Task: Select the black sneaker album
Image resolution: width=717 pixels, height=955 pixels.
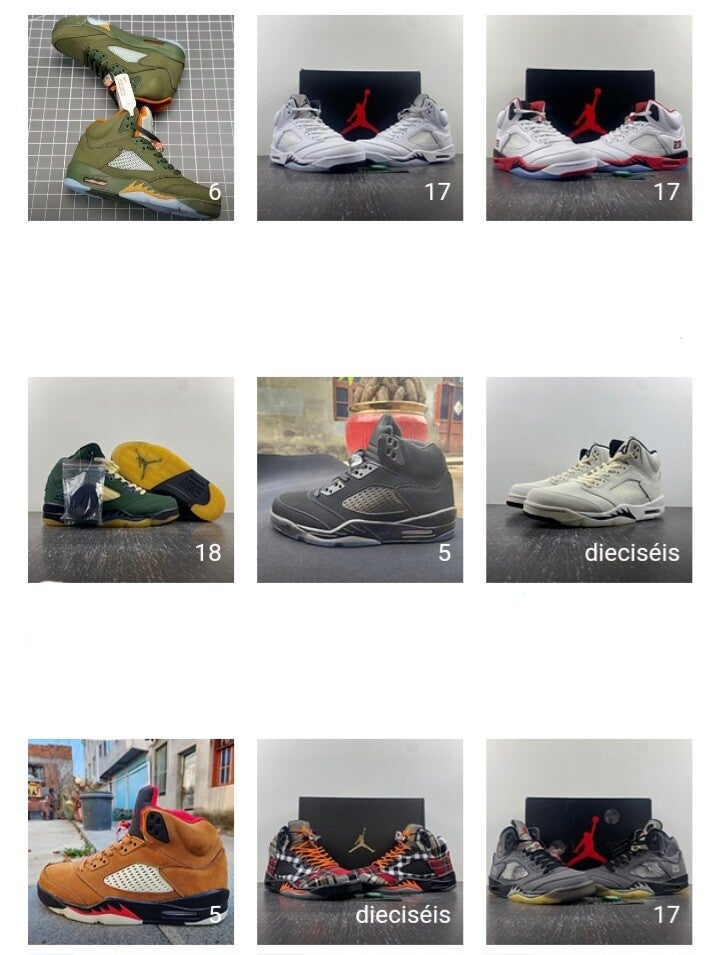Action: tap(360, 479)
